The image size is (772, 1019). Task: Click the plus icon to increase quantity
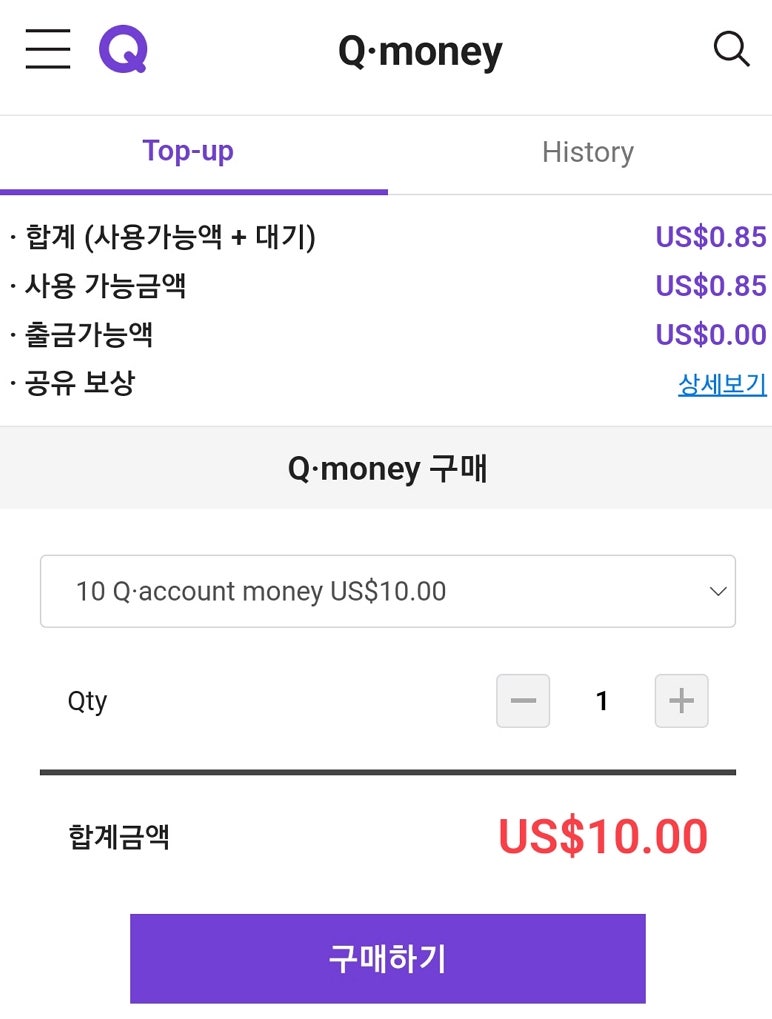coord(681,700)
